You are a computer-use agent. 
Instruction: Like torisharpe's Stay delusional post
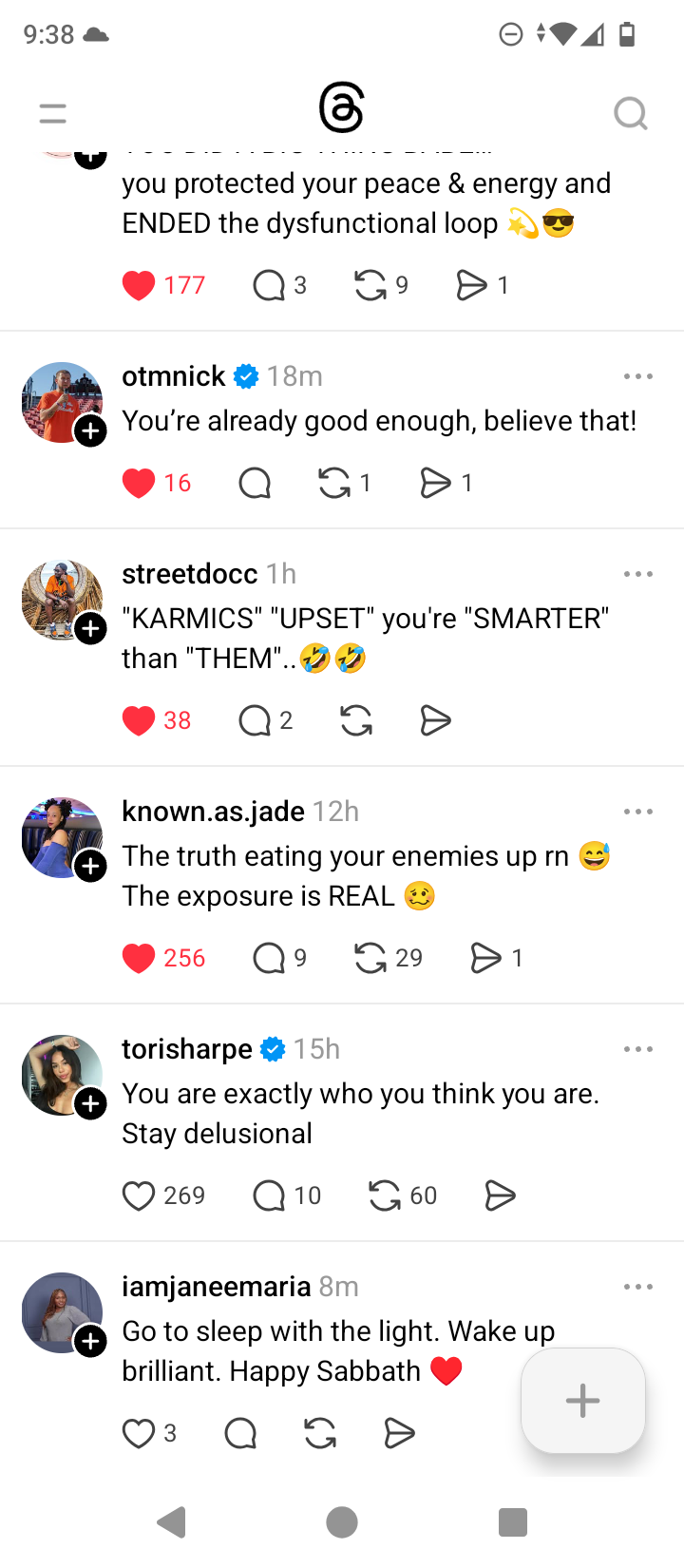(139, 1195)
